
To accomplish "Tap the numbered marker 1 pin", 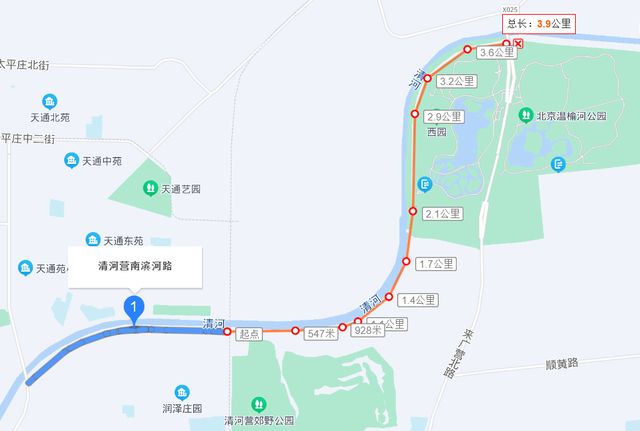I will point(133,306).
